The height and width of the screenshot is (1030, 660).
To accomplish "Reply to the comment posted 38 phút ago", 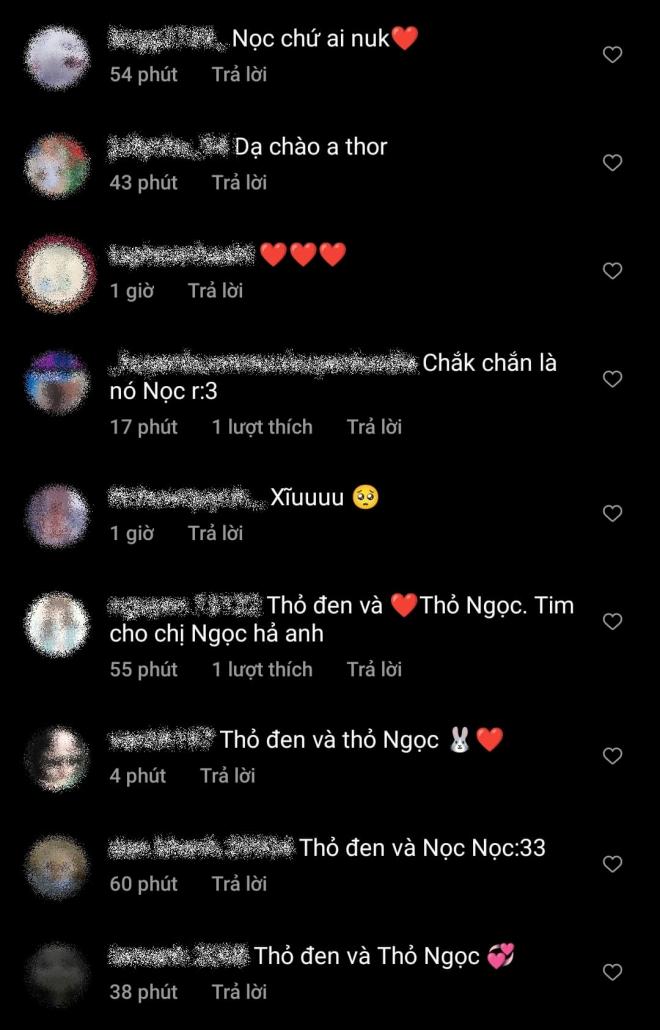I will tap(239, 992).
